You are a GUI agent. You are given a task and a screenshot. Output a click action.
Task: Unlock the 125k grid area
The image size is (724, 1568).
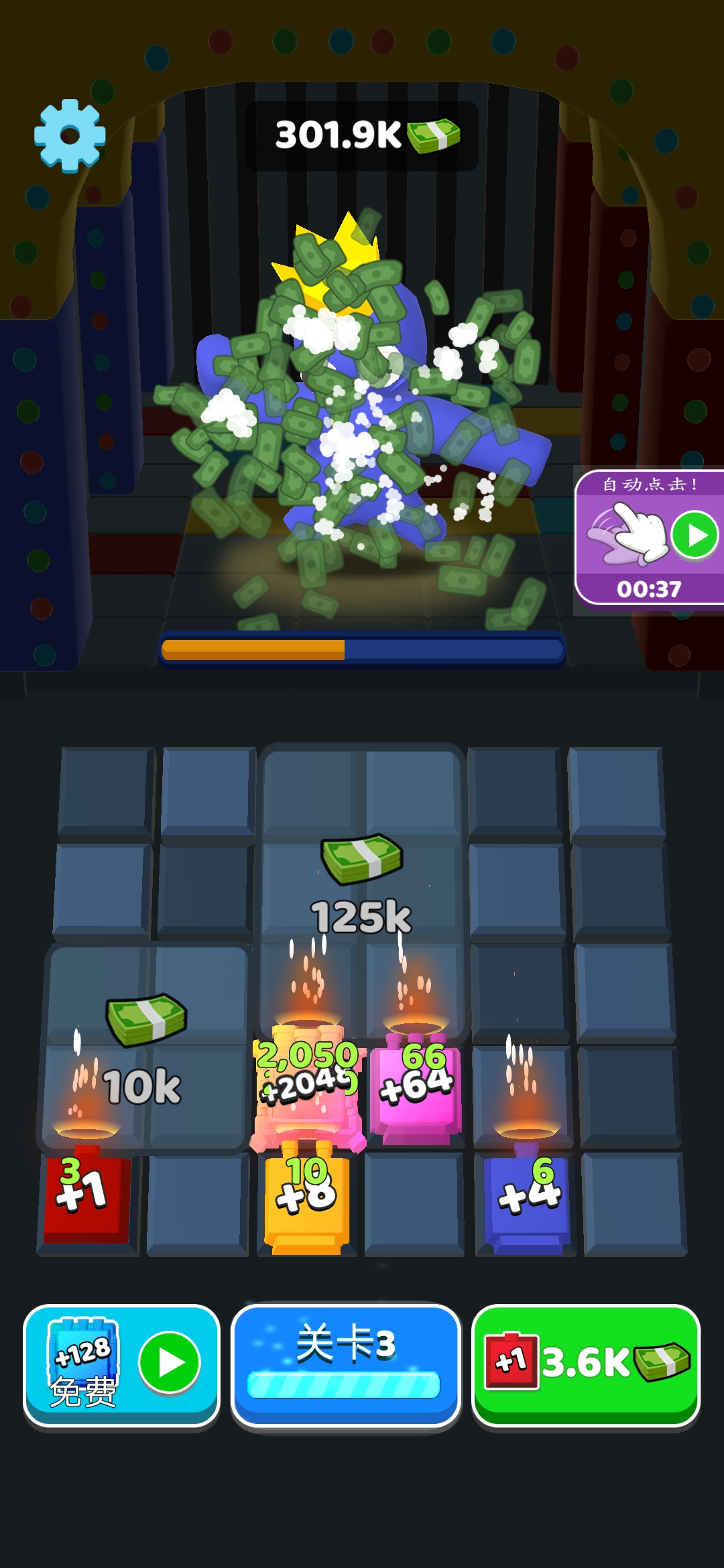click(362, 885)
